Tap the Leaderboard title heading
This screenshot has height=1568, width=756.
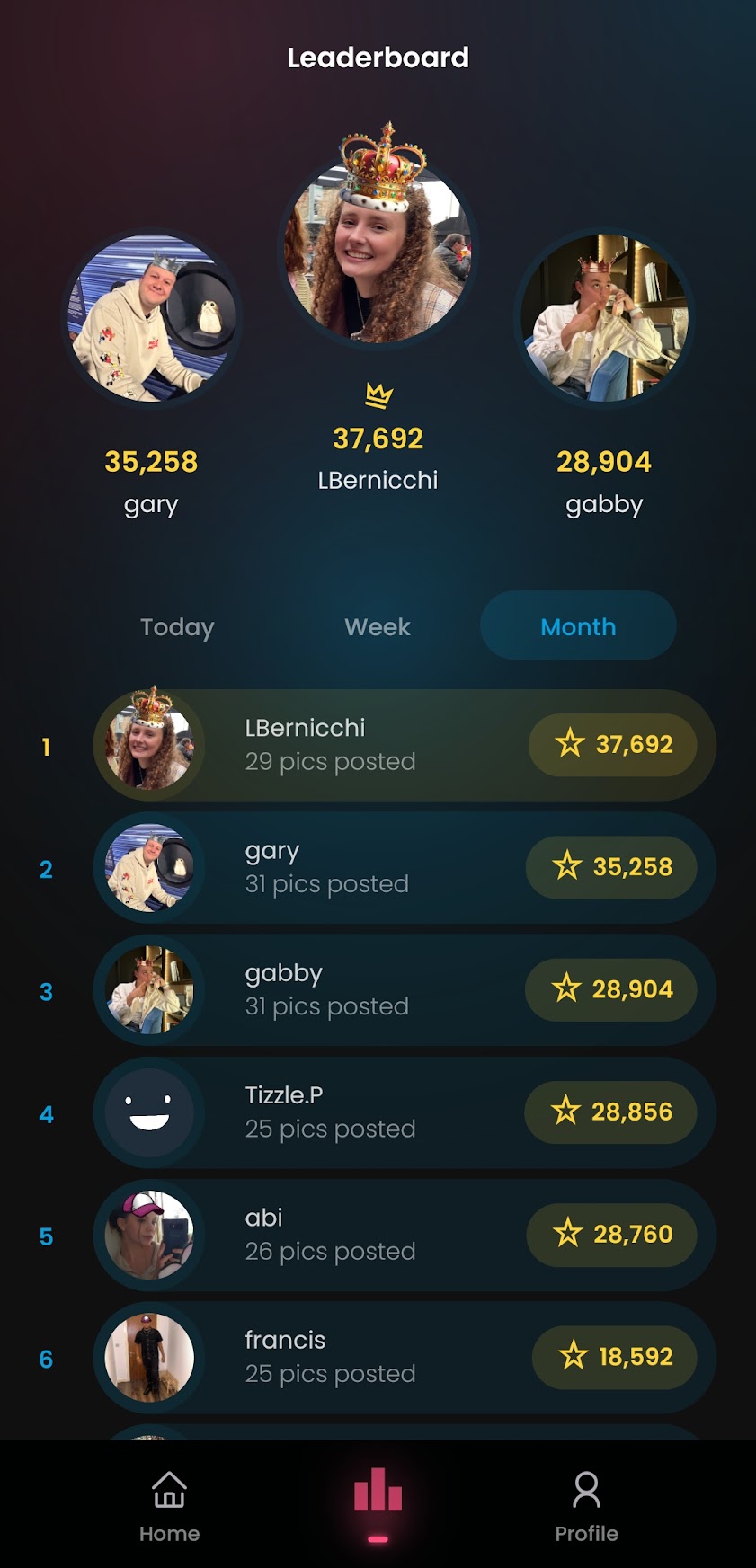[378, 57]
